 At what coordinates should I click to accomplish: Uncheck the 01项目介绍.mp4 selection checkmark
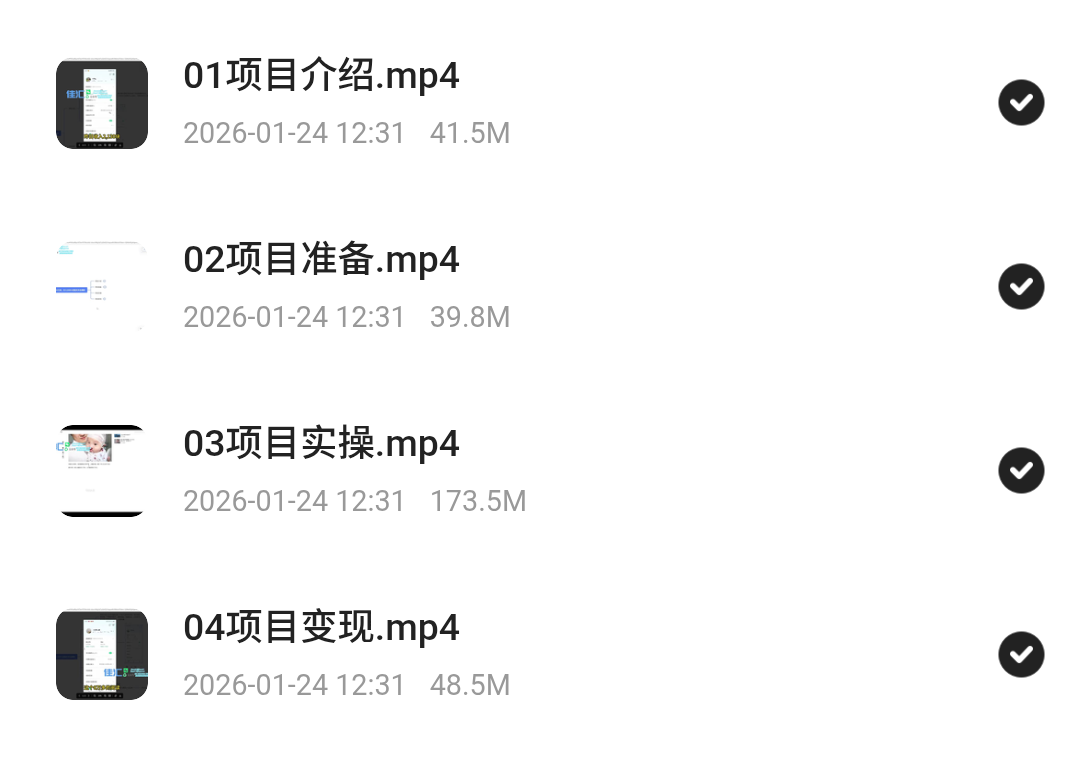[x=1021, y=103]
